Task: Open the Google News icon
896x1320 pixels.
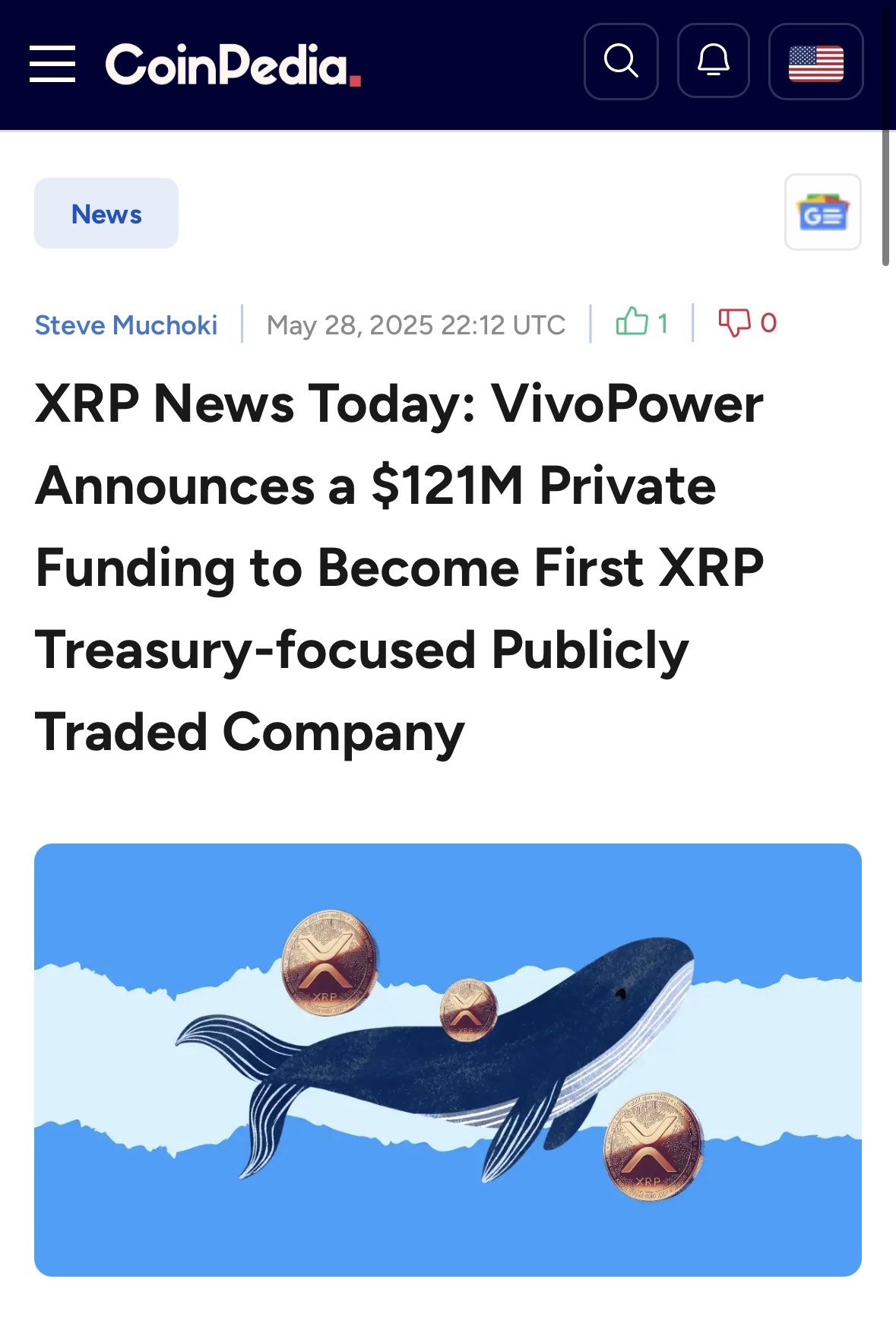Action: [823, 214]
